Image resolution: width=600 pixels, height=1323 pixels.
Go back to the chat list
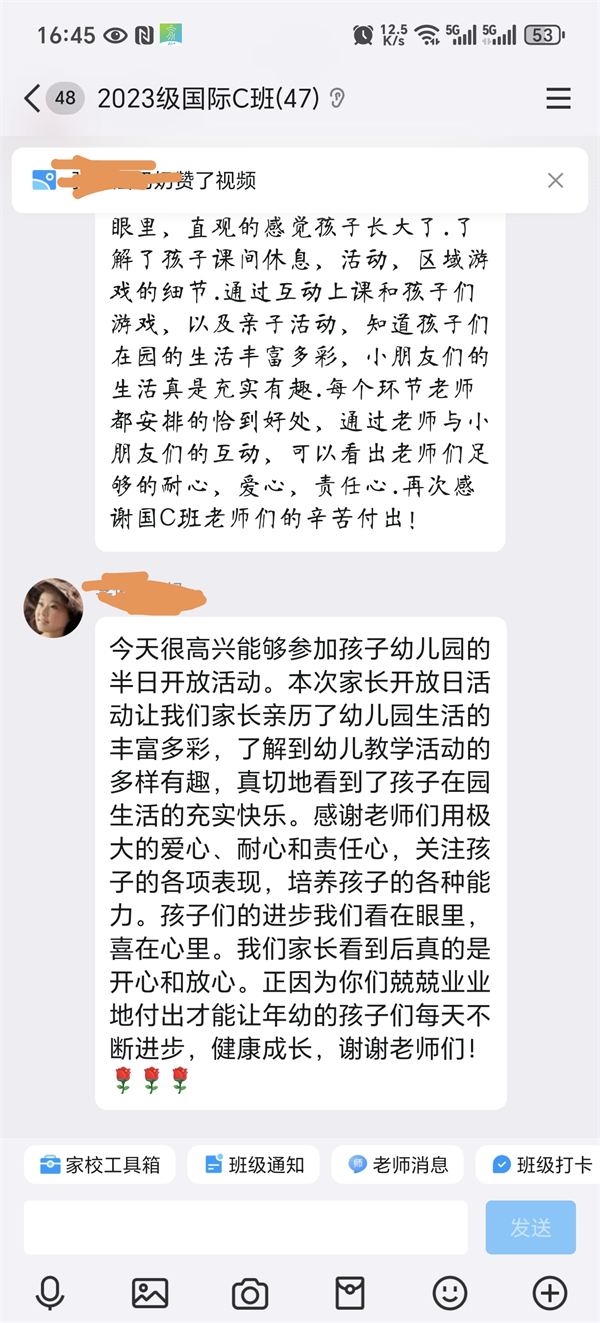pyautogui.click(x=33, y=98)
